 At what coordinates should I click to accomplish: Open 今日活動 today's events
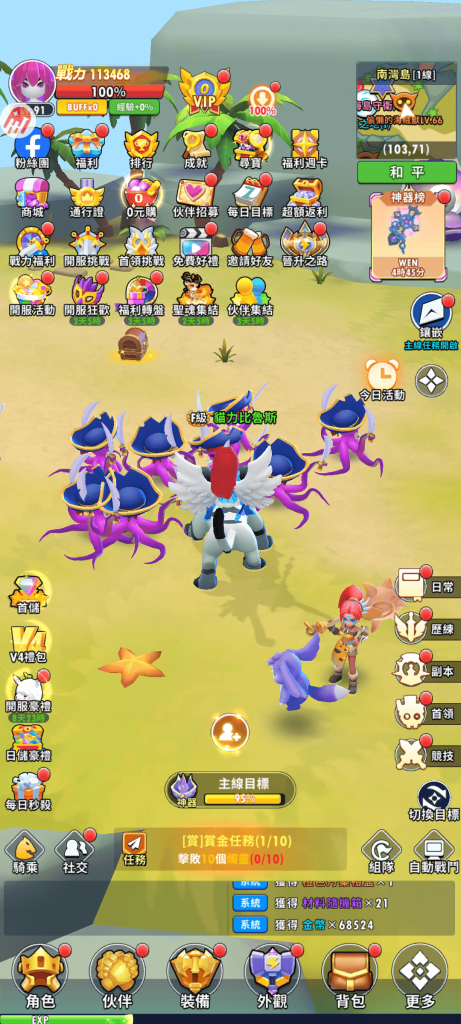click(383, 379)
